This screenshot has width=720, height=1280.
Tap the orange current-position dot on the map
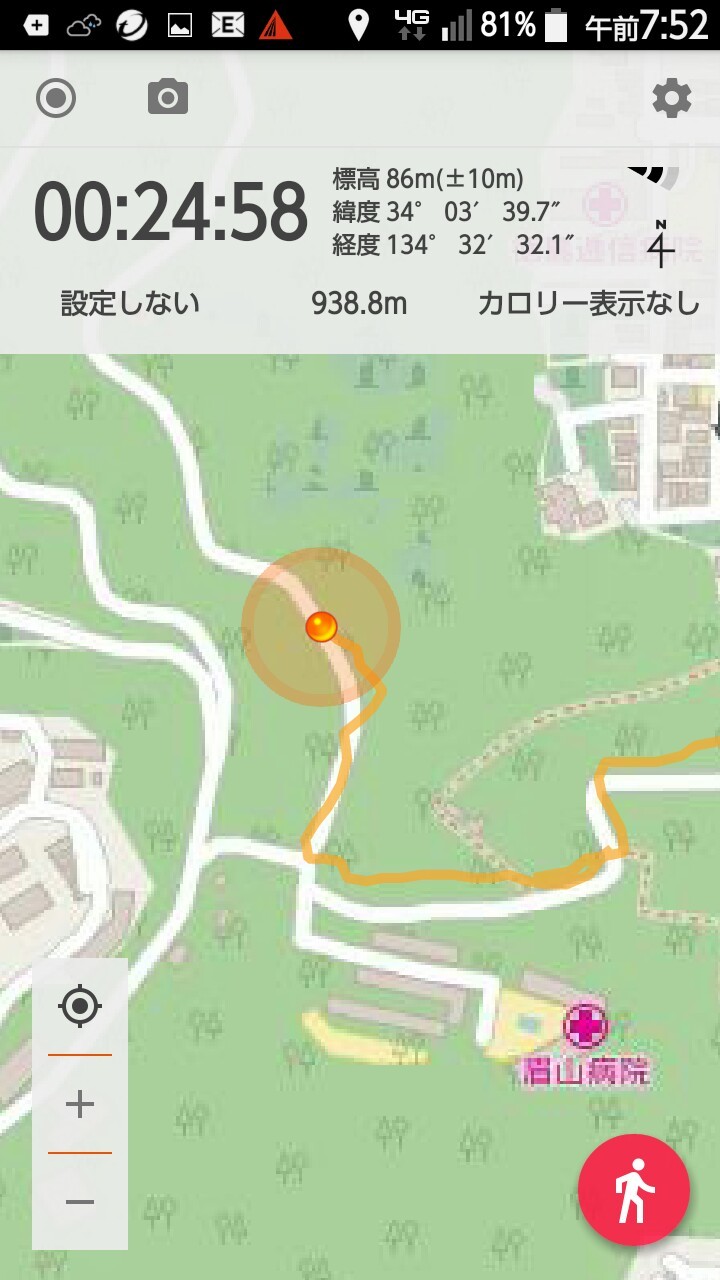pyautogui.click(x=321, y=625)
